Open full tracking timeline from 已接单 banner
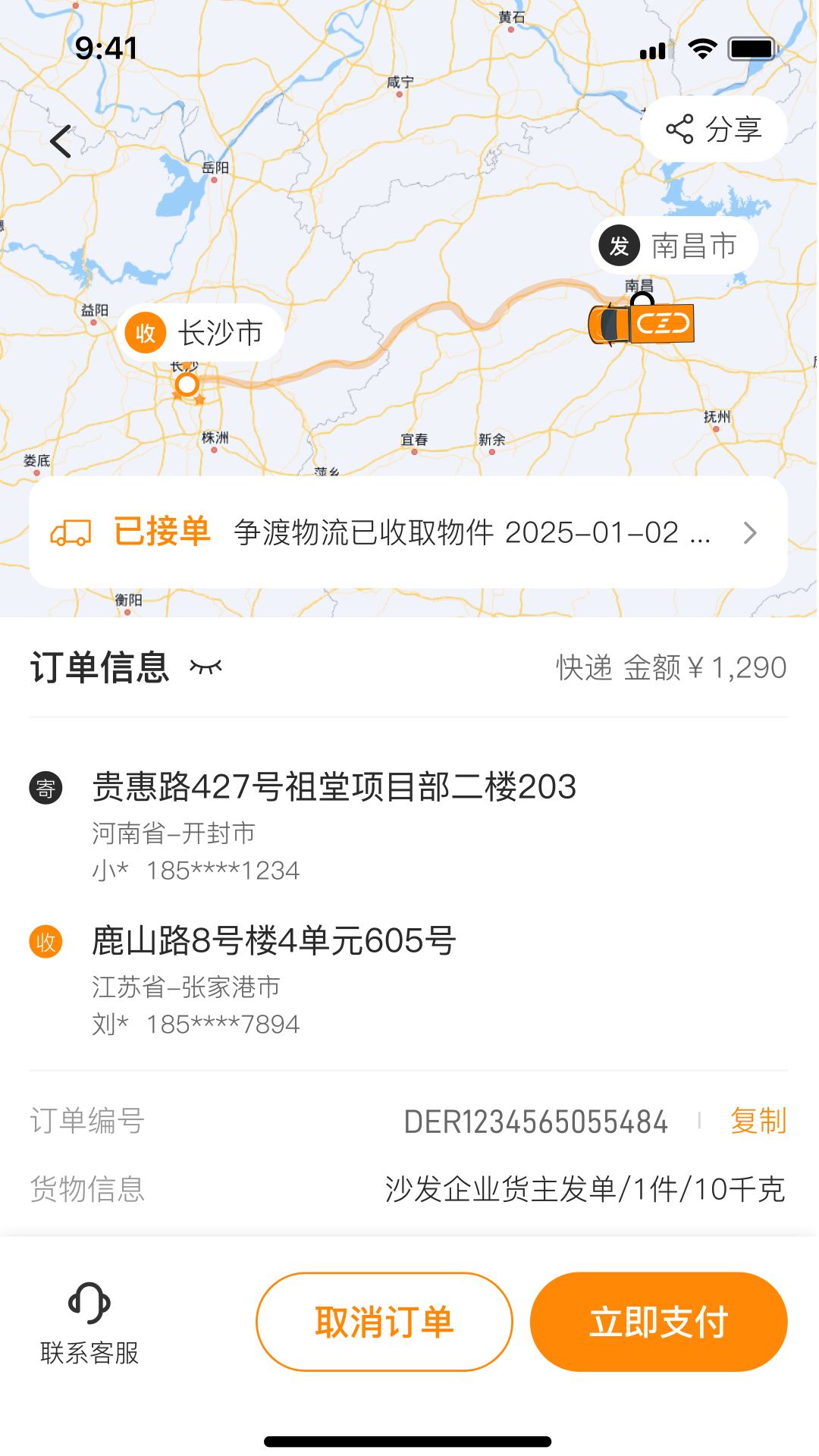 tap(409, 532)
